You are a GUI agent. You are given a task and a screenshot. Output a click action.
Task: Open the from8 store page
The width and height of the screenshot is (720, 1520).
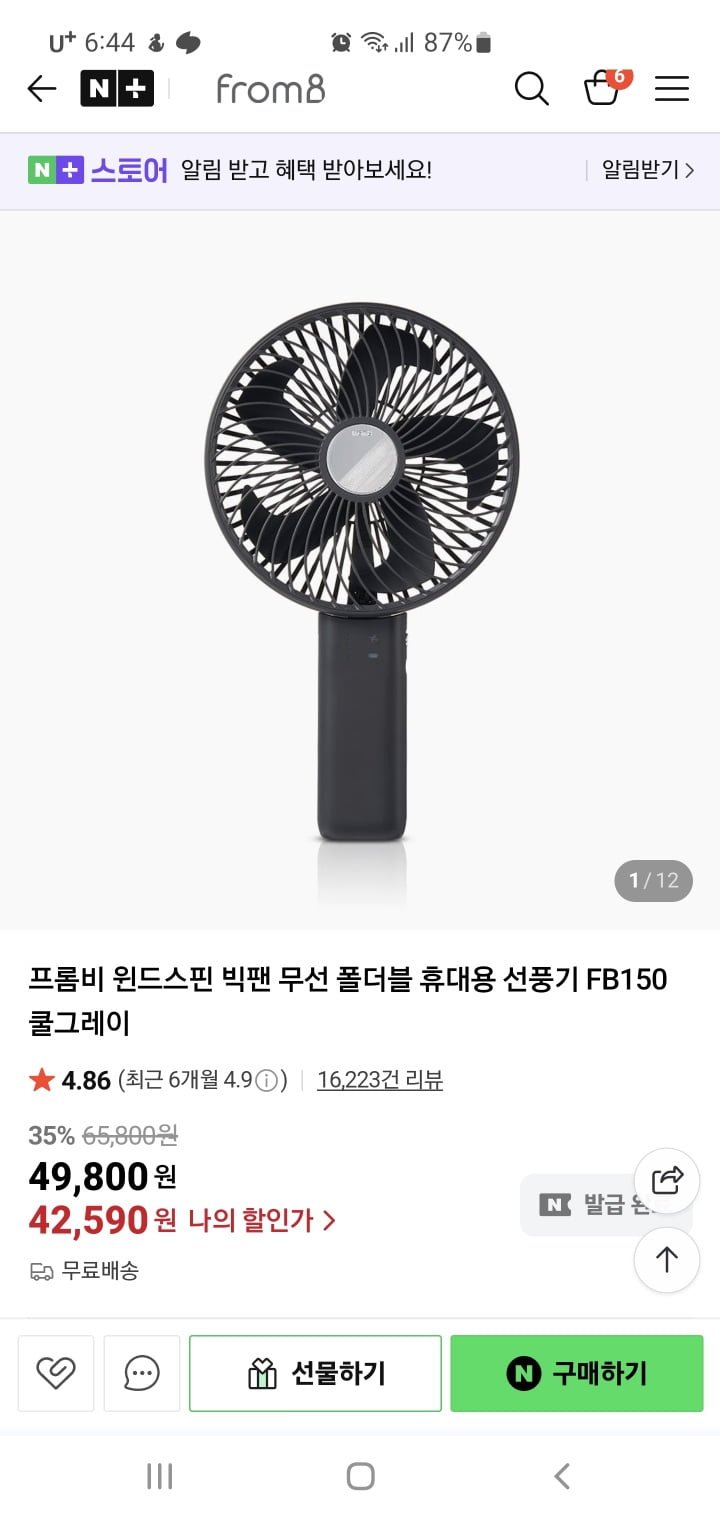click(271, 89)
